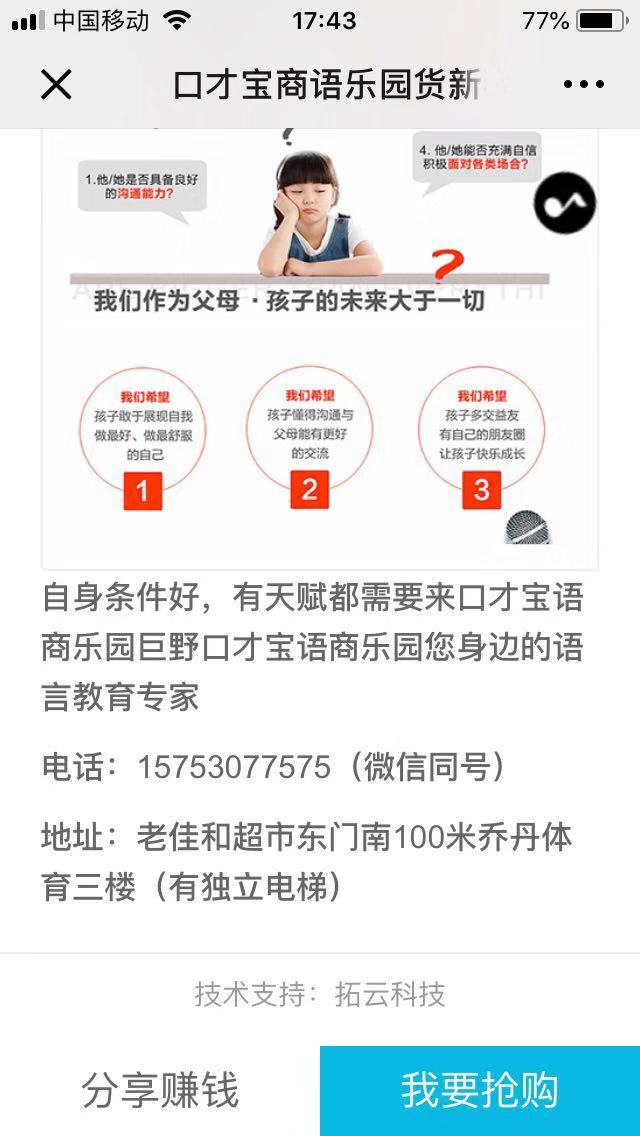Viewport: 640px width, 1136px height.
Task: Open the three-dot overflow menu
Action: click(584, 84)
